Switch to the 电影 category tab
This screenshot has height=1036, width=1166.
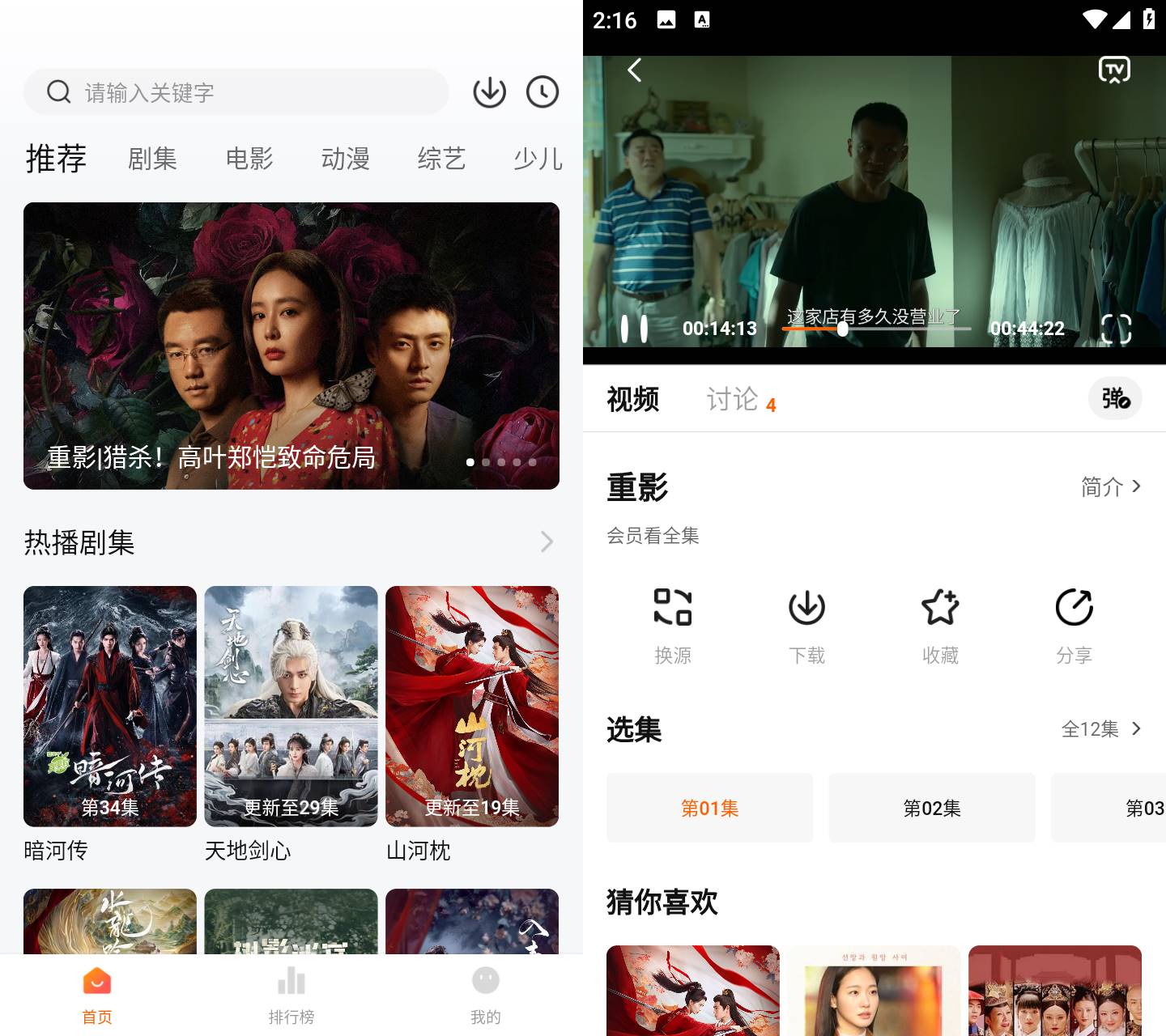249,159
